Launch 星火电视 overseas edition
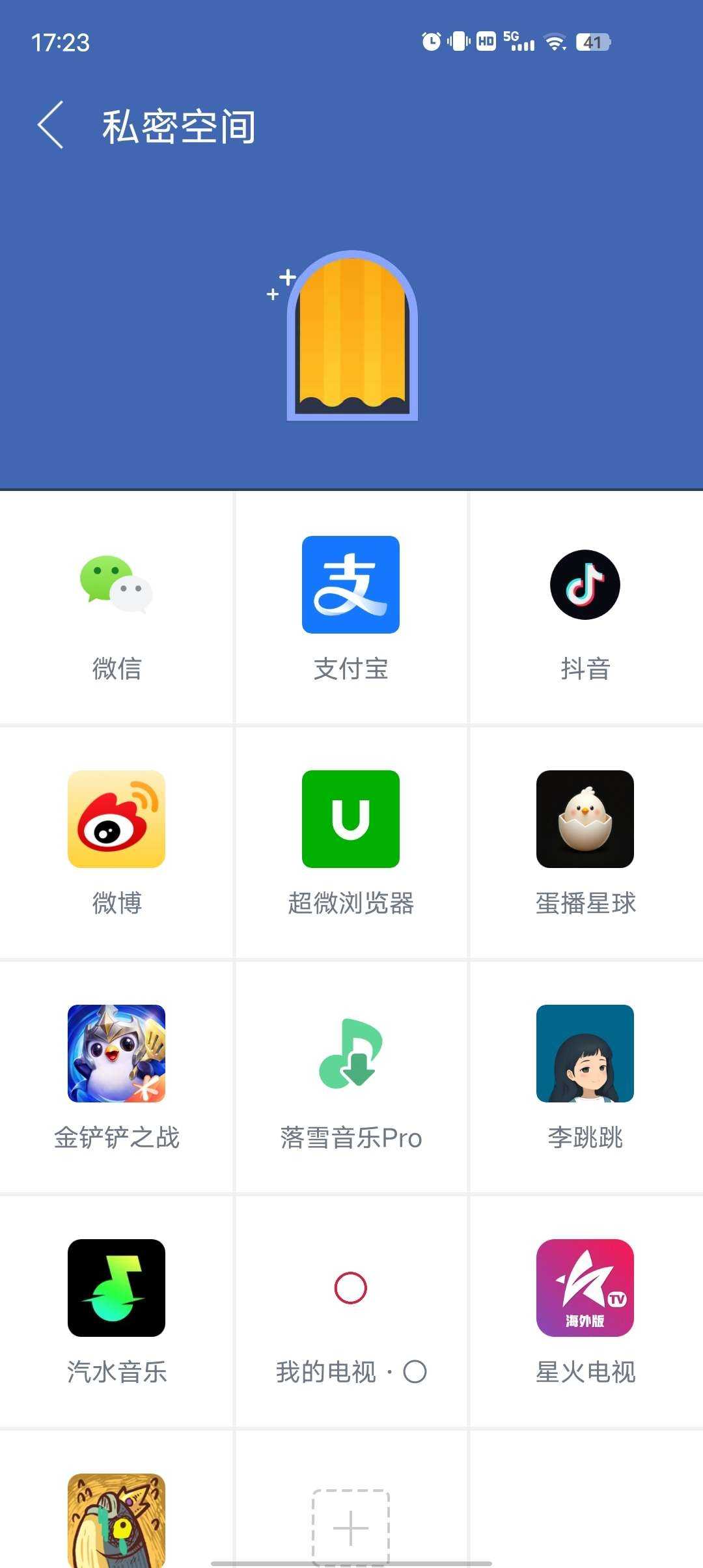Screen dimensions: 703x1568 585,1289
